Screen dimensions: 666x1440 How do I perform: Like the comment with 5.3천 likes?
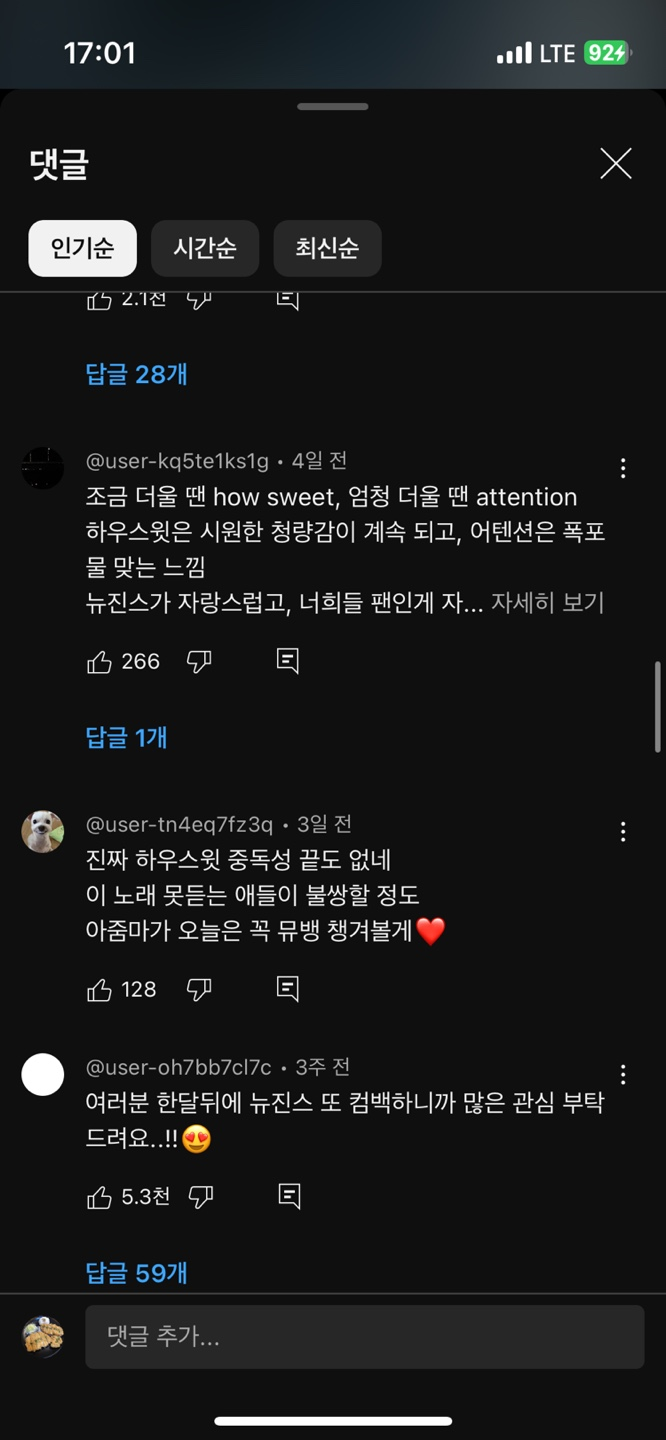pos(100,1197)
